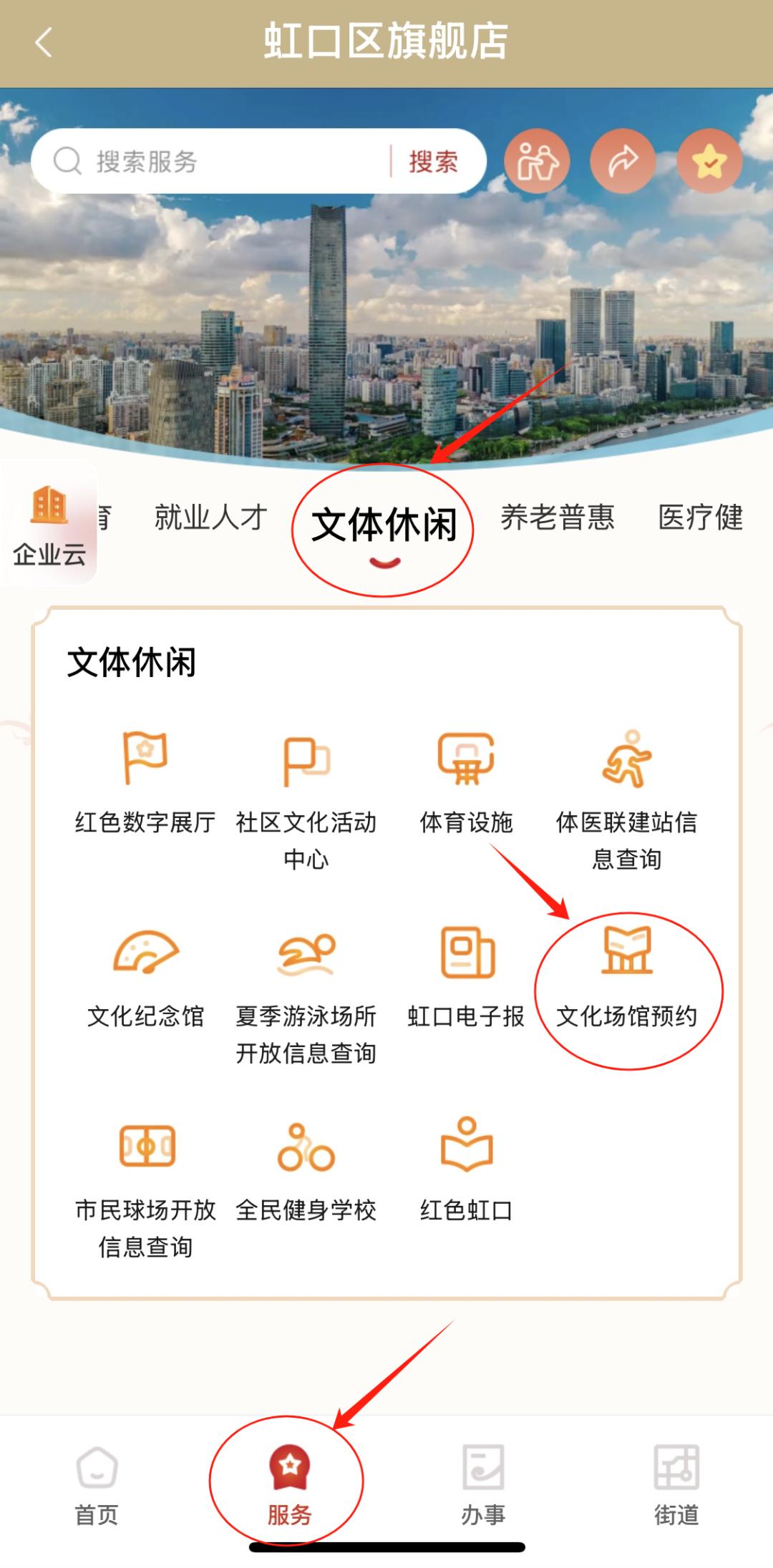Switch to the 就业人才 category tab
The height and width of the screenshot is (1568, 773).
pyautogui.click(x=210, y=517)
